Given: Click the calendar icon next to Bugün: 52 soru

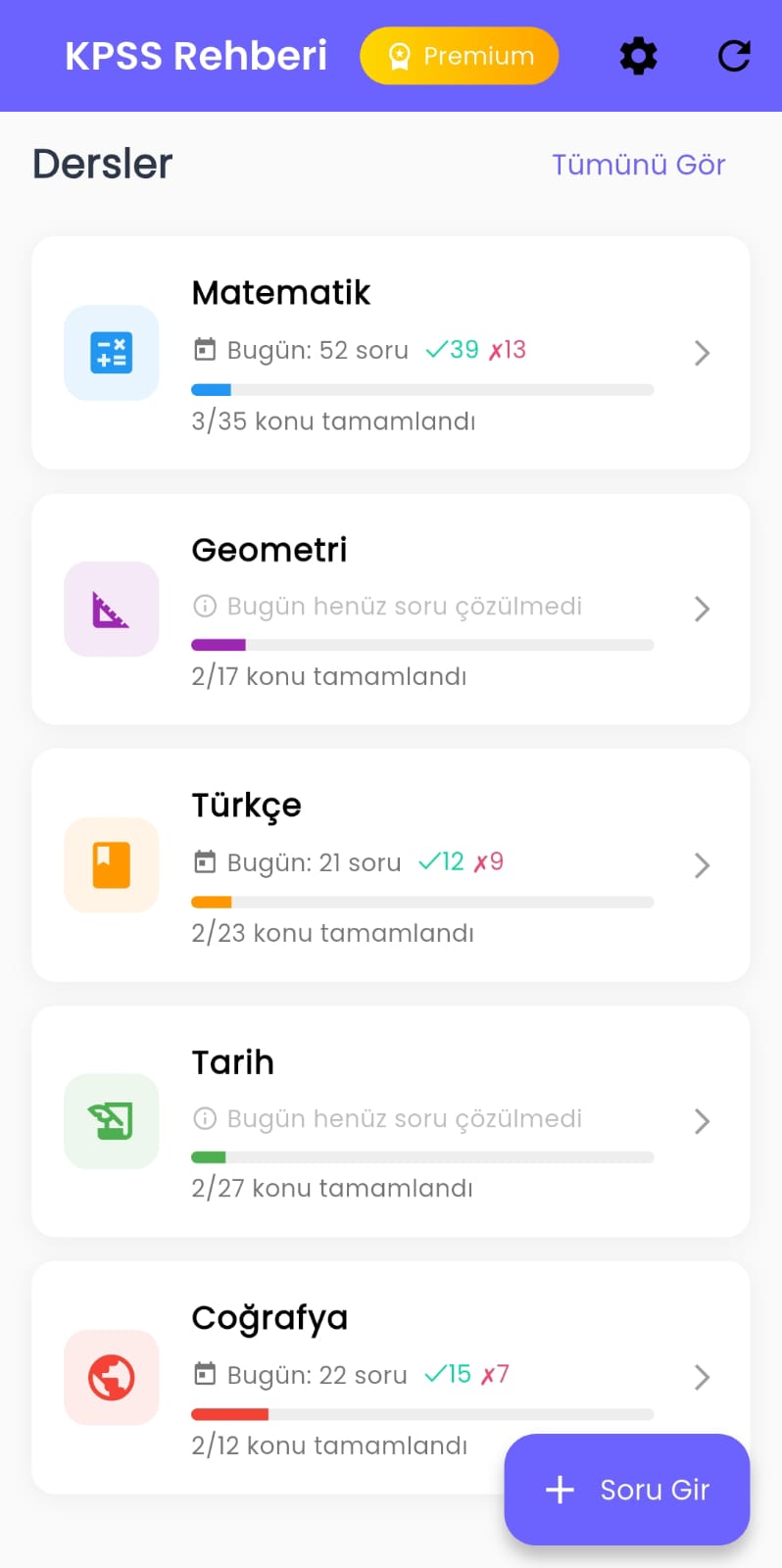Looking at the screenshot, I should [204, 350].
